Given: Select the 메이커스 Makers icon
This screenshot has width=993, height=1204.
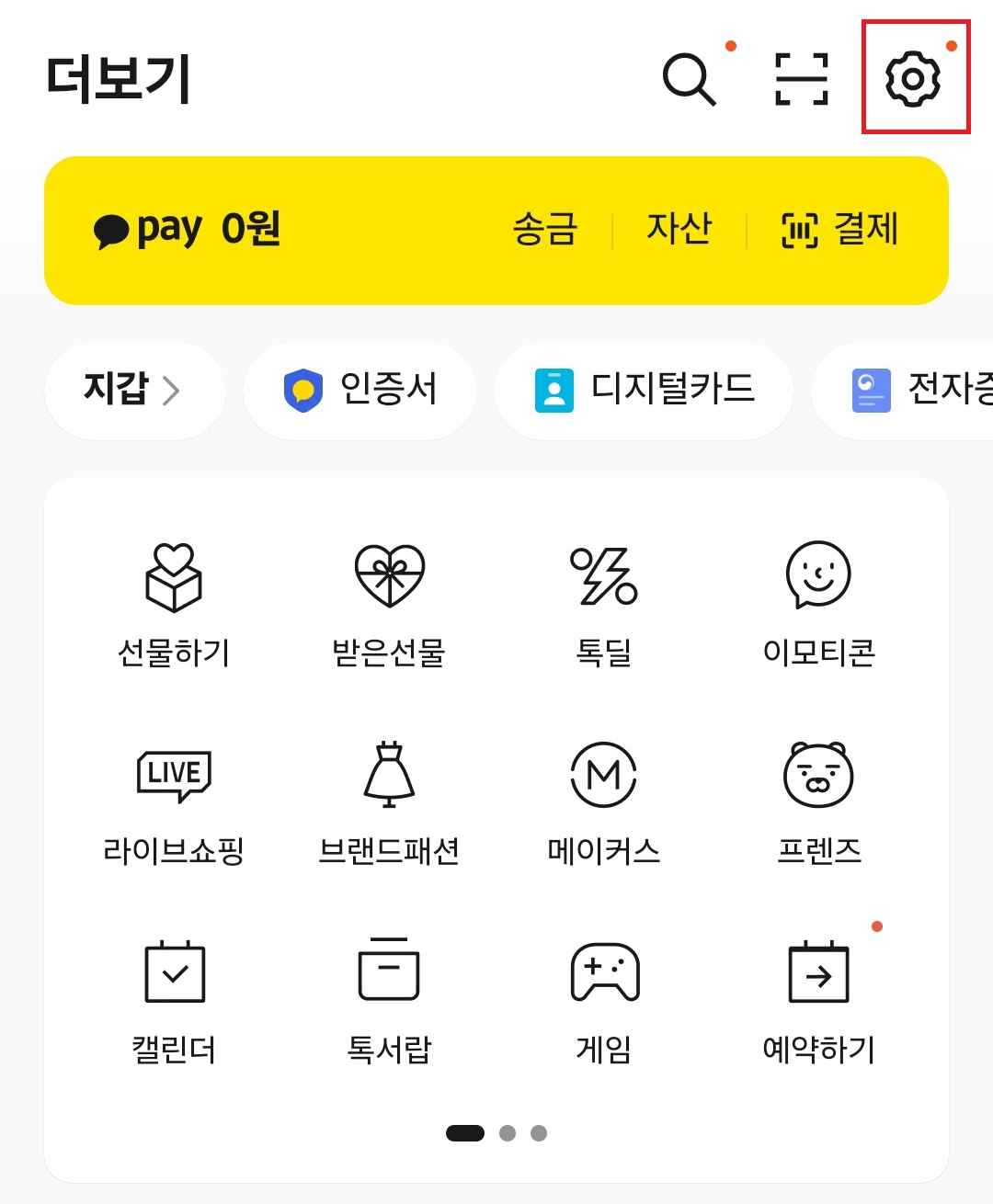Looking at the screenshot, I should [603, 800].
